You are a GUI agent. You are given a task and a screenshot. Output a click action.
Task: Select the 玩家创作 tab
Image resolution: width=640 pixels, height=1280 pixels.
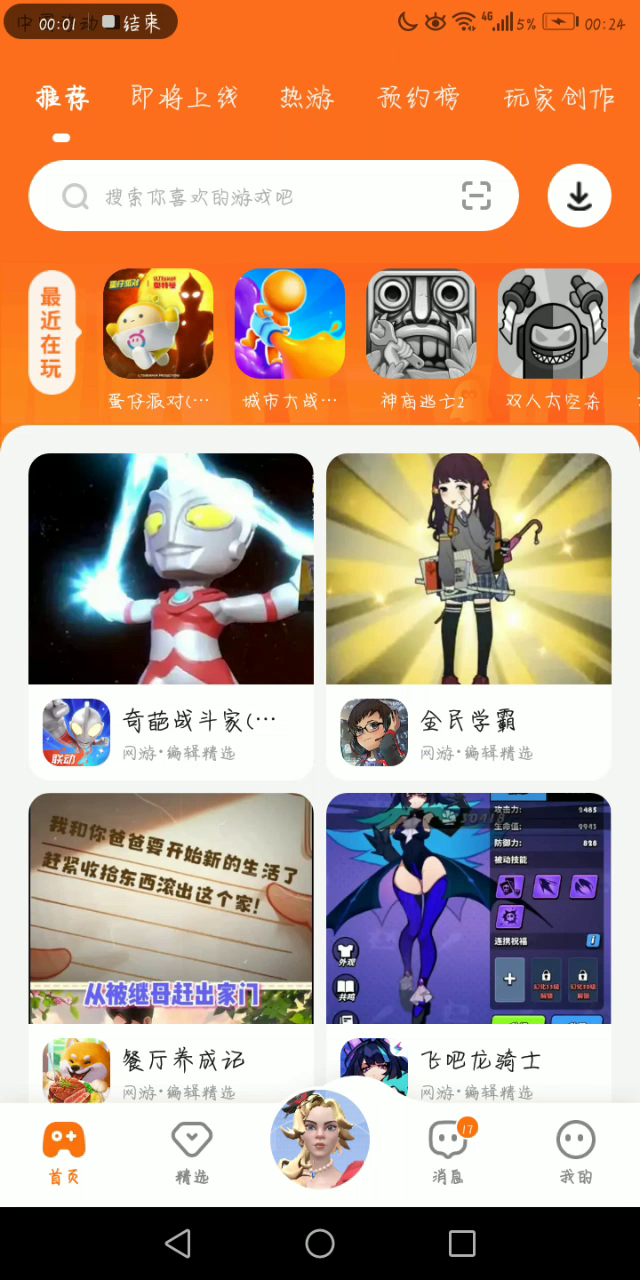pos(558,98)
